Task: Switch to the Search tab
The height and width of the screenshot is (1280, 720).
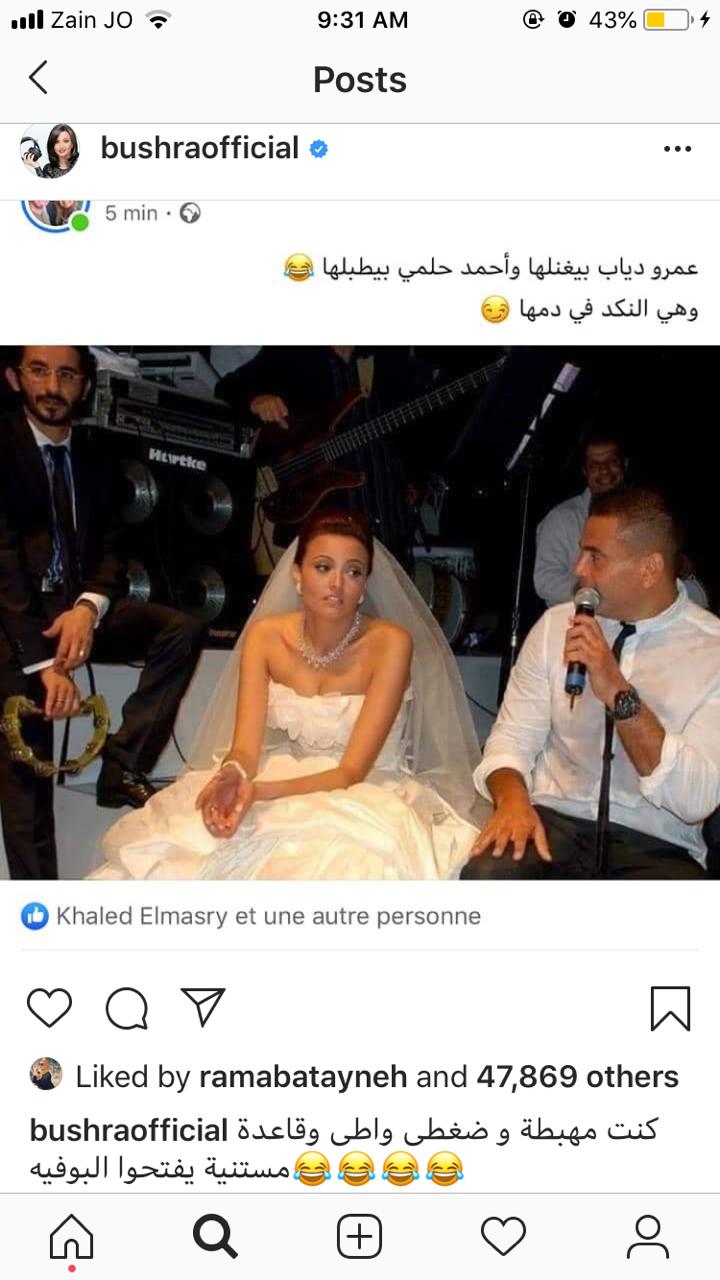Action: tap(215, 1237)
